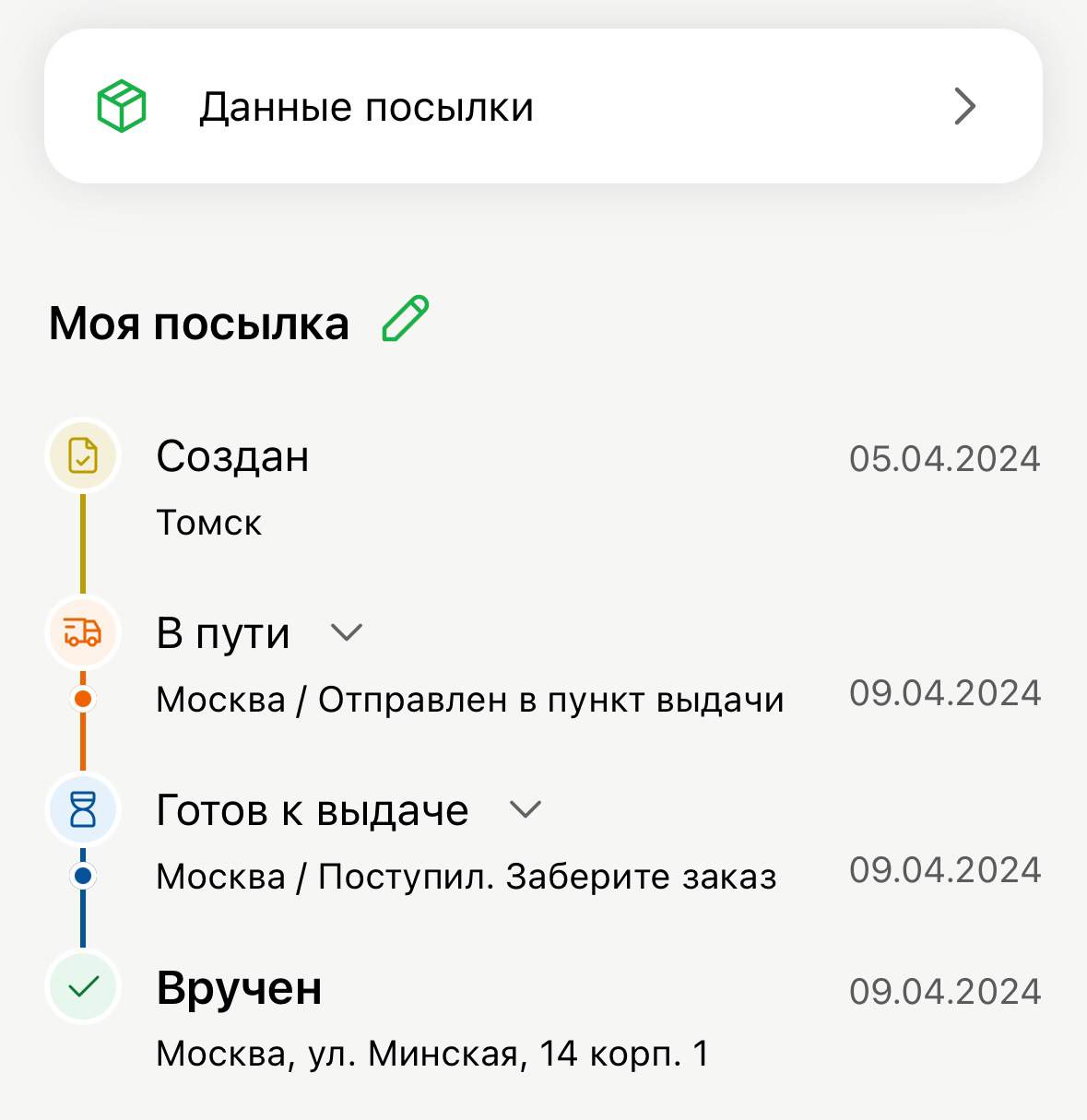Expand the Готов к выдаче details
The height and width of the screenshot is (1120, 1087).
pyautogui.click(x=526, y=810)
